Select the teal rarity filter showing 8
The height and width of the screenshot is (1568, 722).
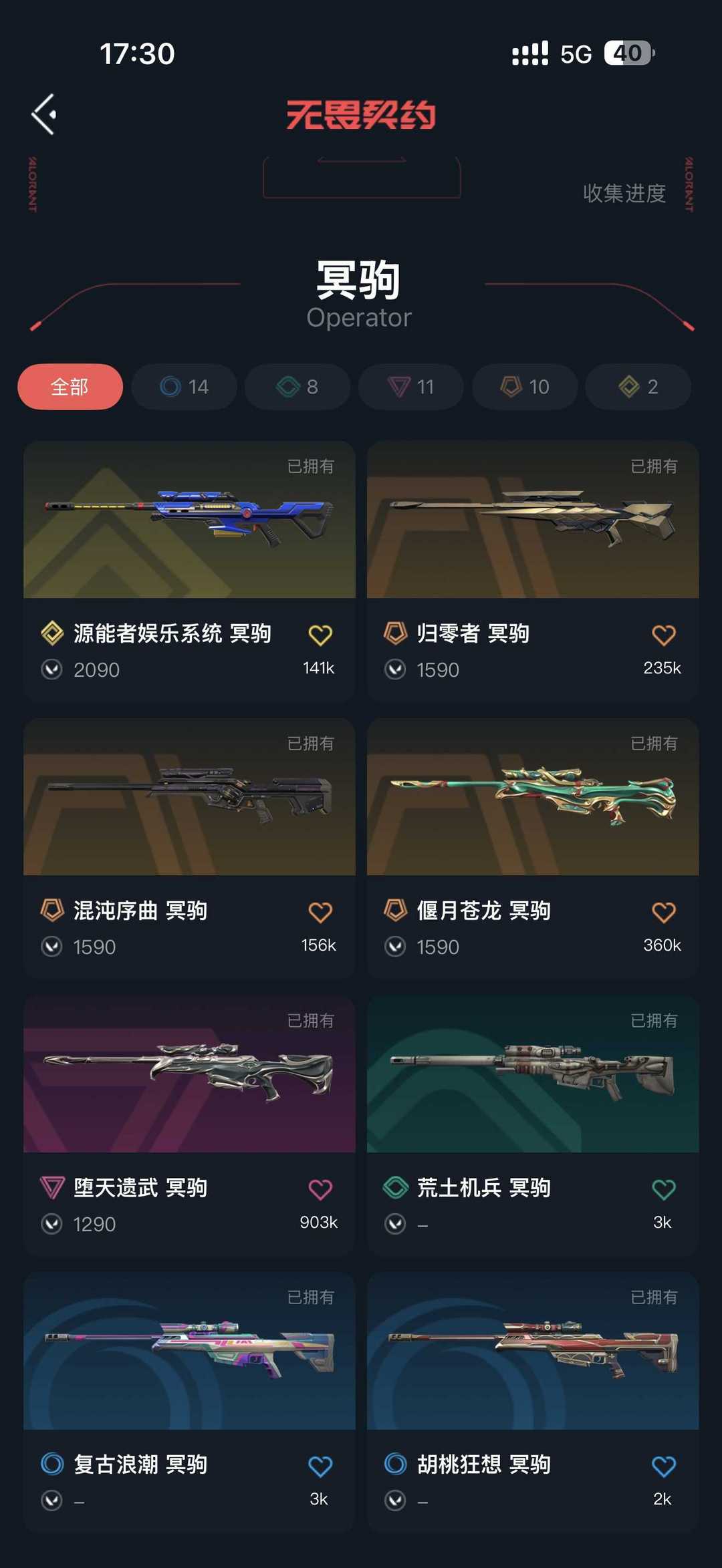(x=297, y=387)
